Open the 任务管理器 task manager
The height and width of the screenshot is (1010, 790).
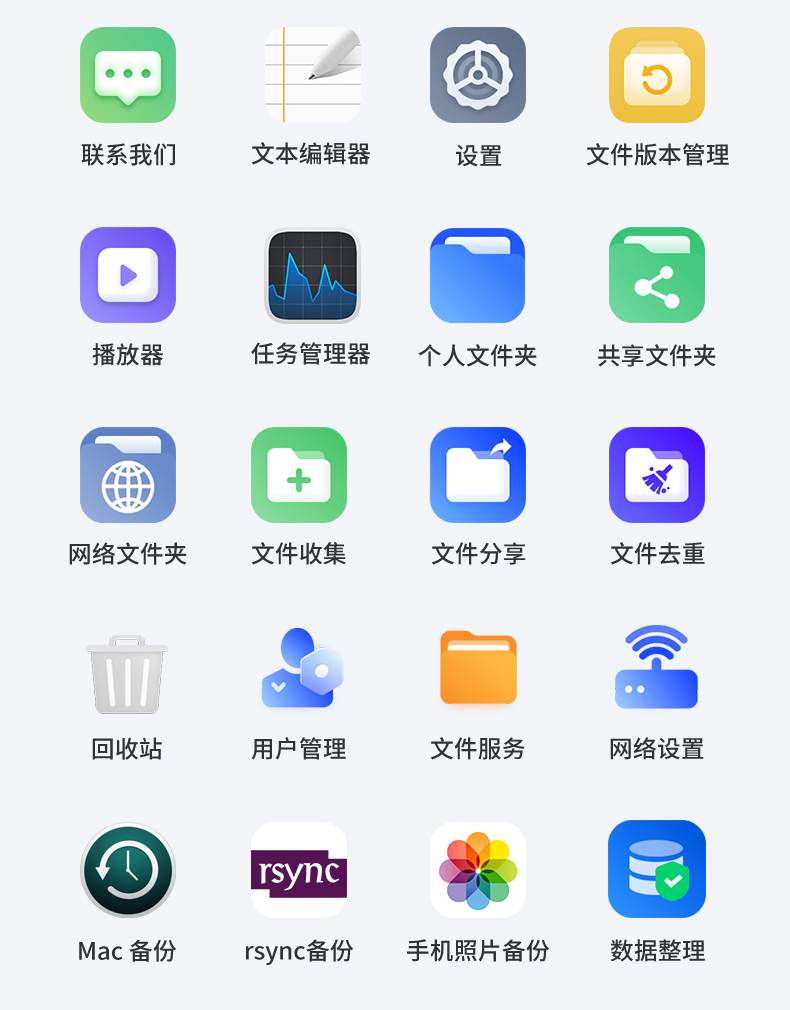[x=313, y=275]
